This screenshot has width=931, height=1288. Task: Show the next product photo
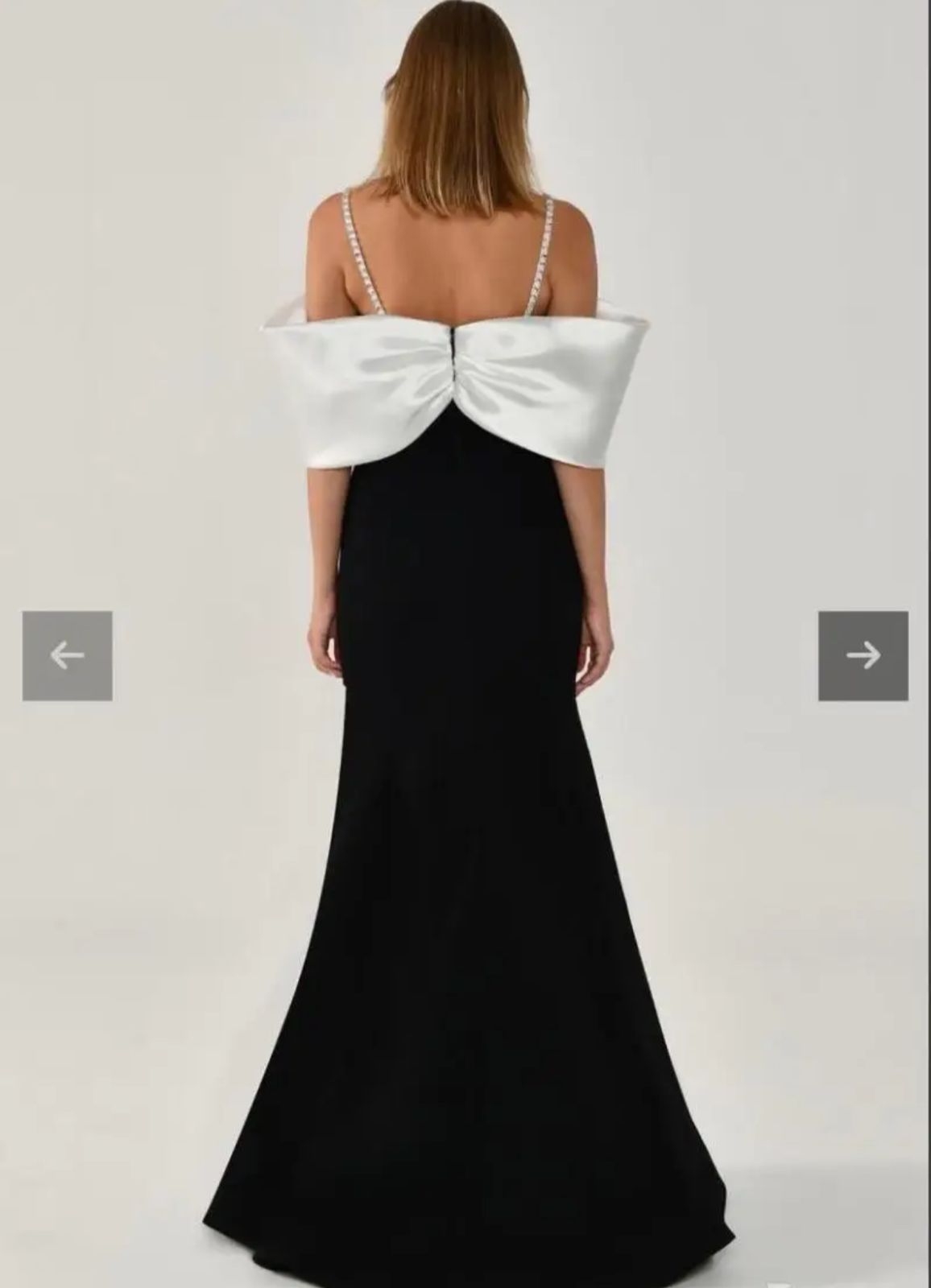click(x=863, y=655)
